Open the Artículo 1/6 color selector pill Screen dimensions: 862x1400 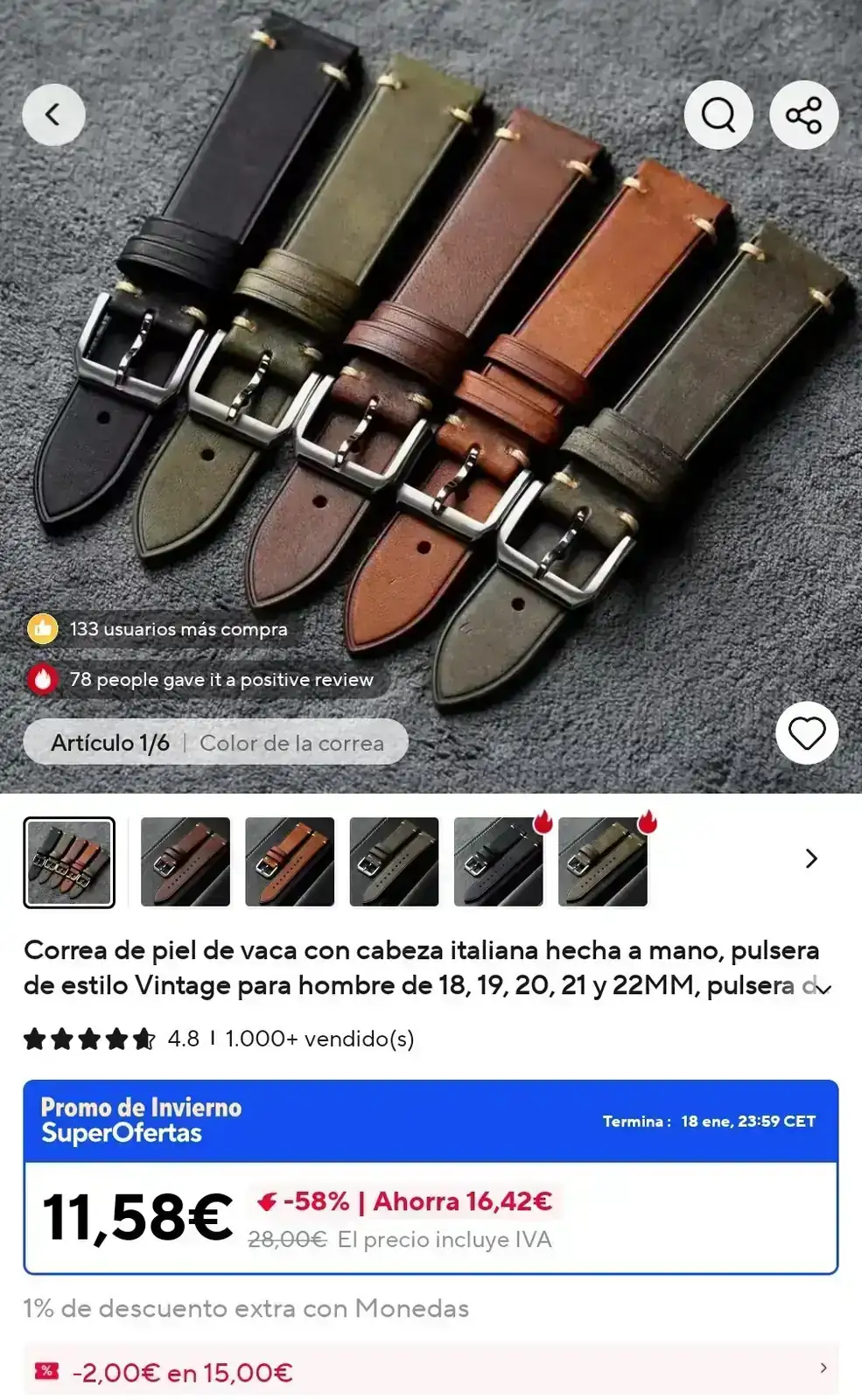coord(215,743)
